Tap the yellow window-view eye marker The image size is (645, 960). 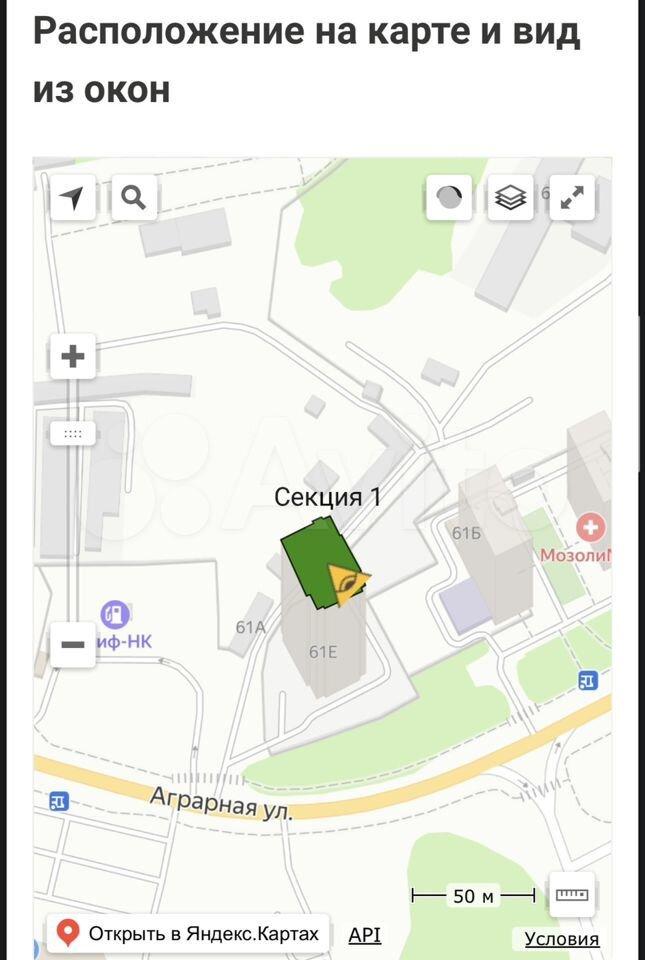click(x=349, y=583)
